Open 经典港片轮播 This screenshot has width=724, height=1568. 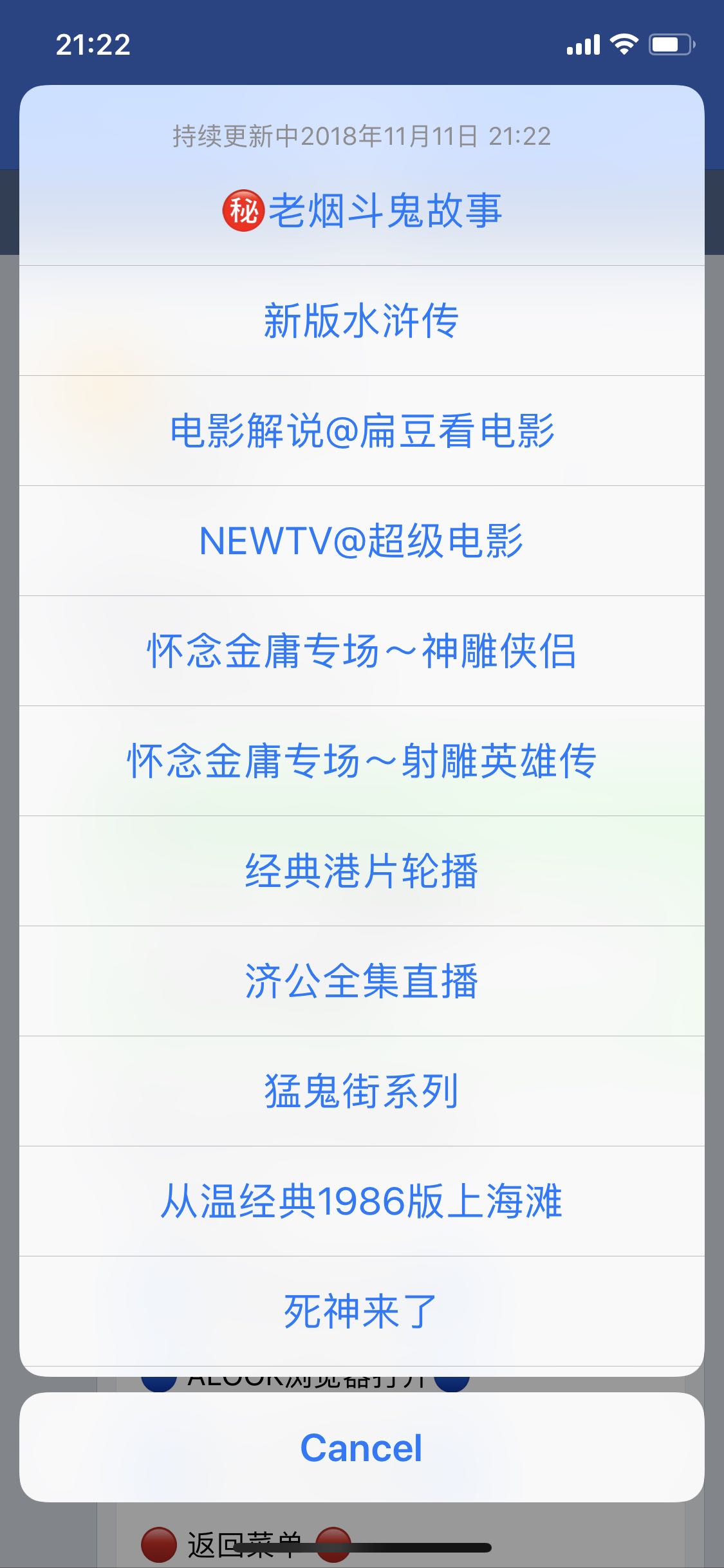click(x=362, y=871)
